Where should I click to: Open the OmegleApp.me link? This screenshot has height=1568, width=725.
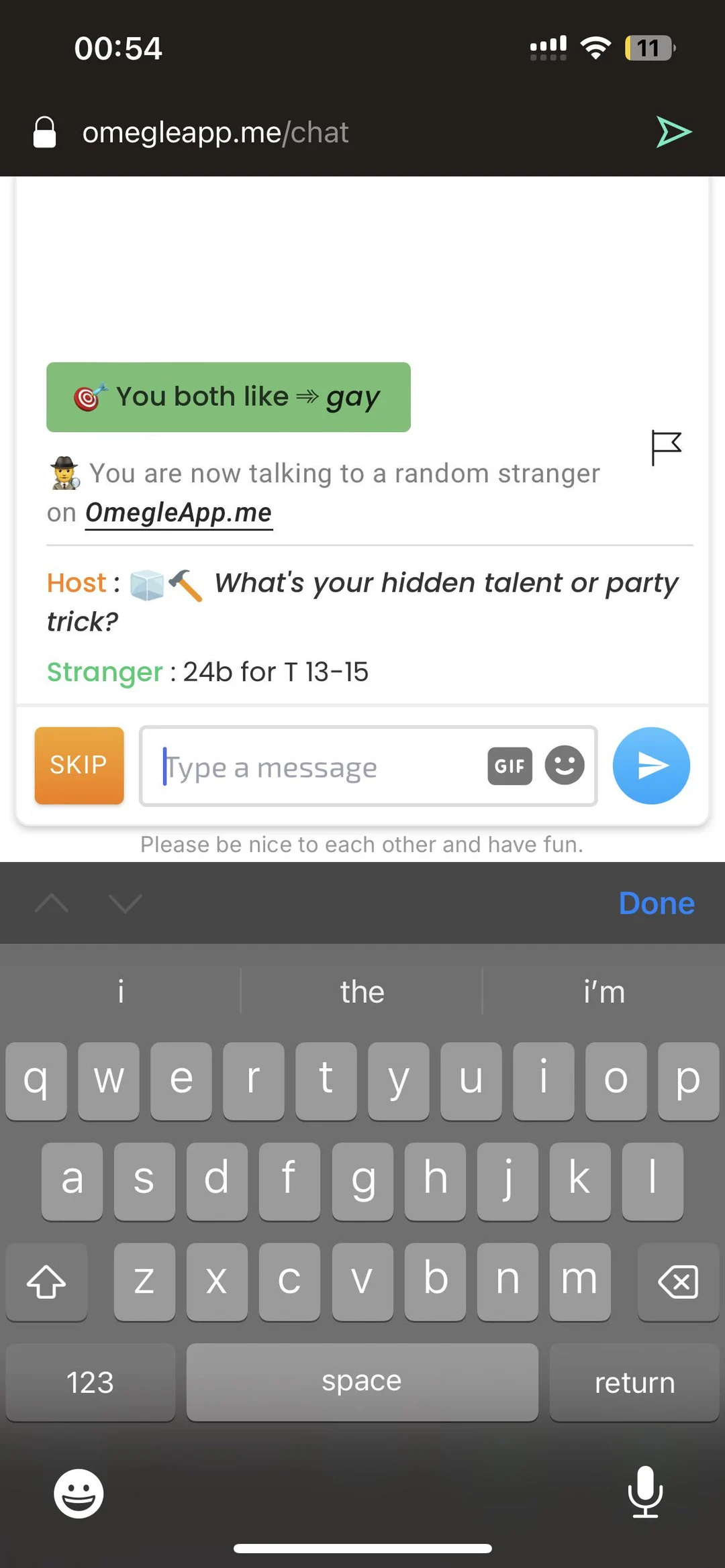point(179,513)
